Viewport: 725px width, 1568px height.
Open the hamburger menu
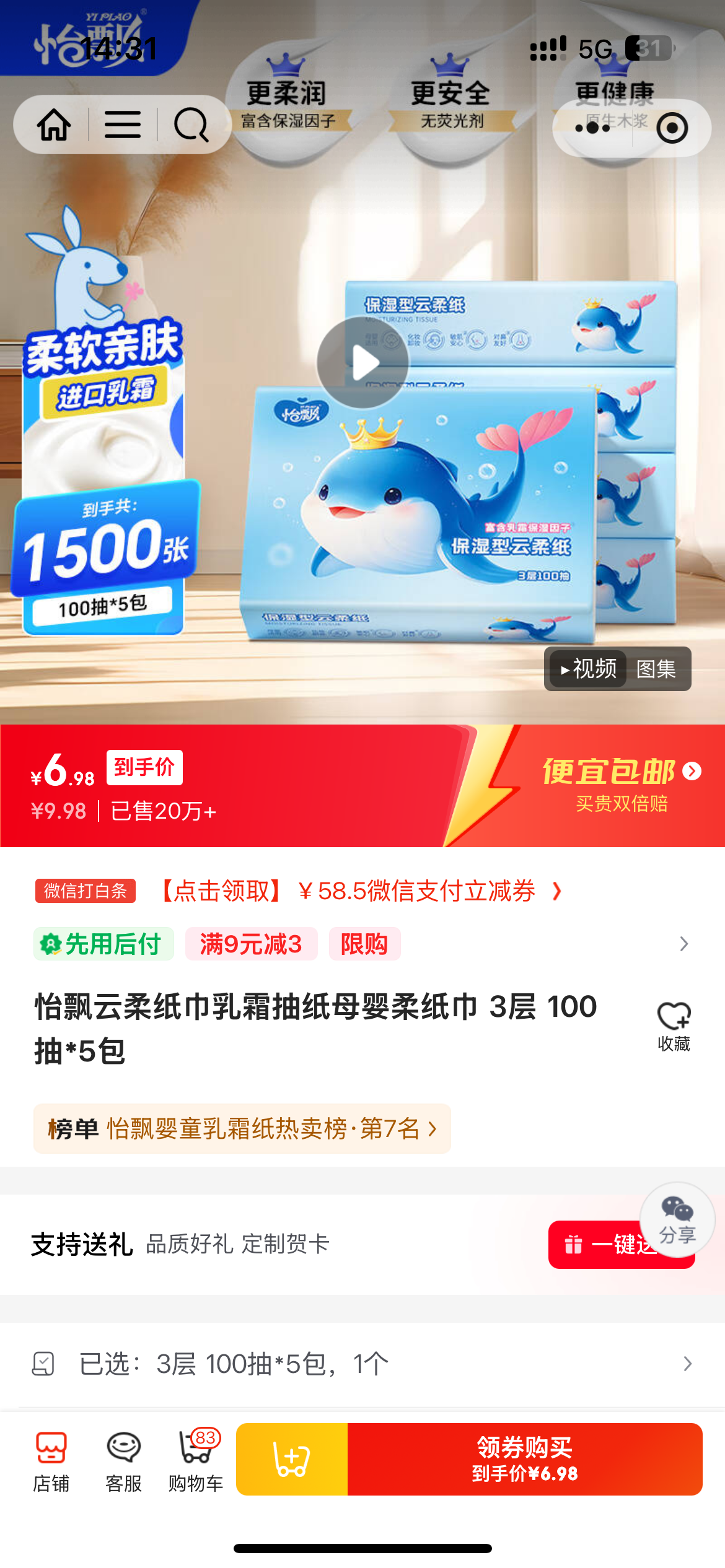(x=122, y=125)
